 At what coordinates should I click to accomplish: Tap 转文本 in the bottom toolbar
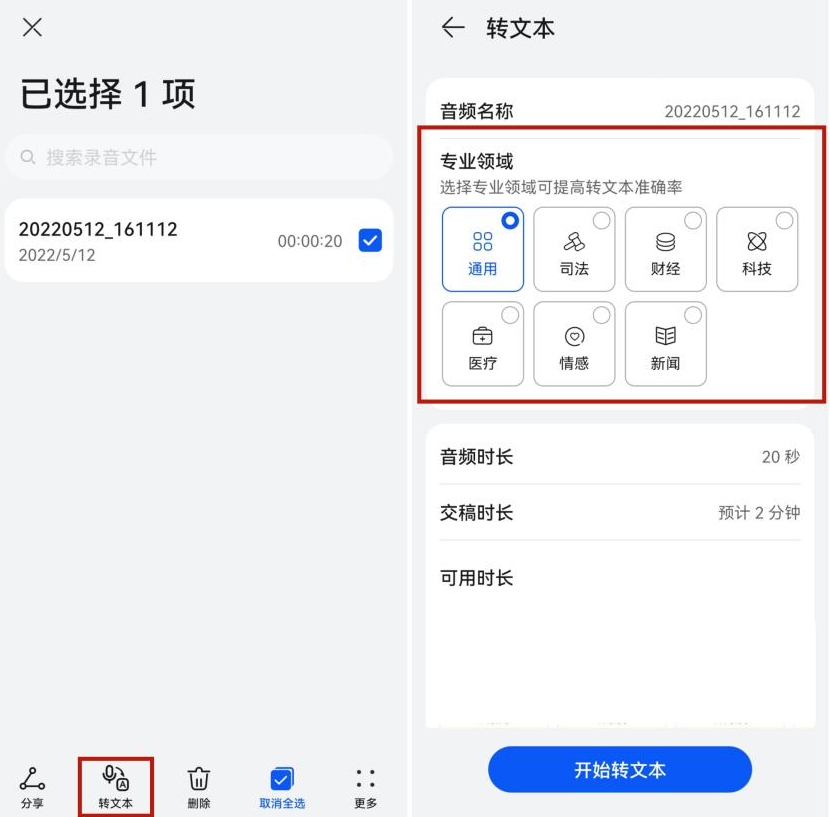[x=115, y=787]
